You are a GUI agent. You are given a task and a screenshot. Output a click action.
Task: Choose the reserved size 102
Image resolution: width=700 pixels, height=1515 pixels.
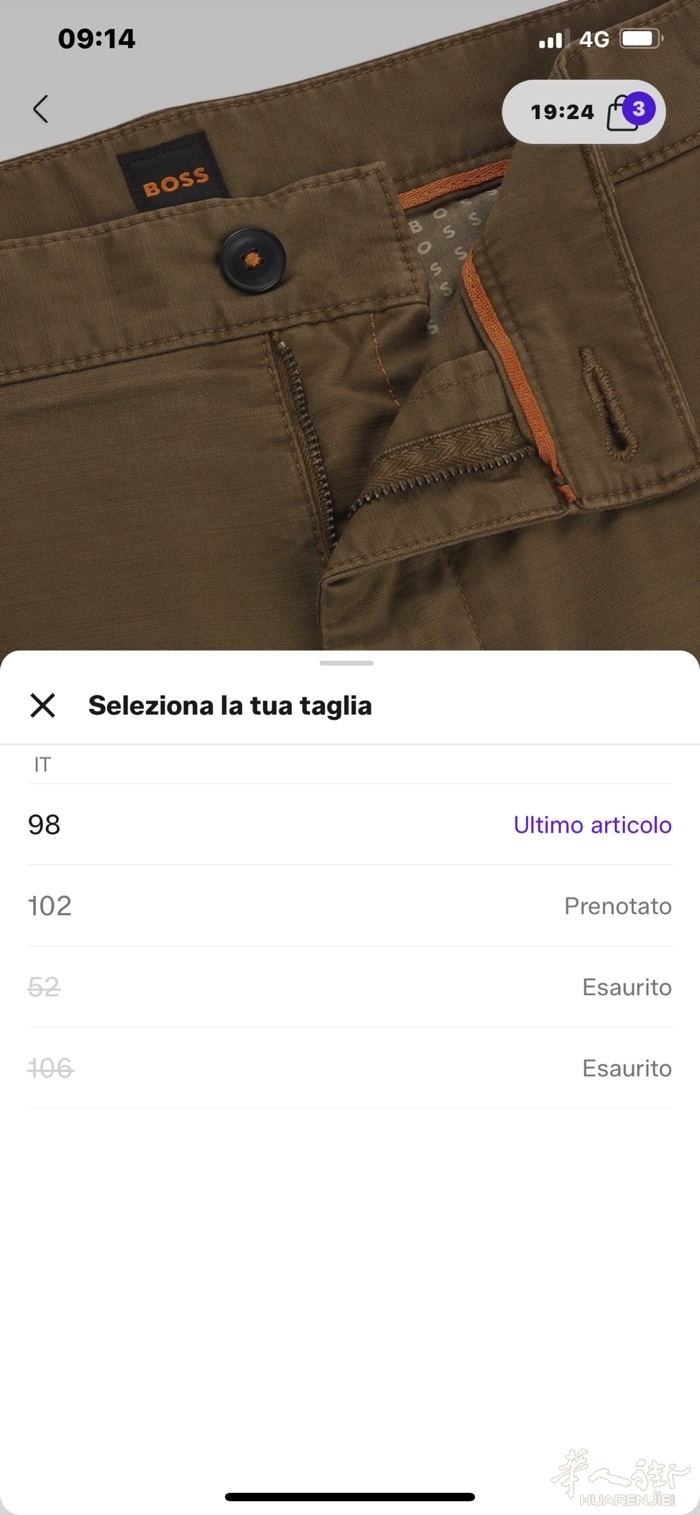349,906
